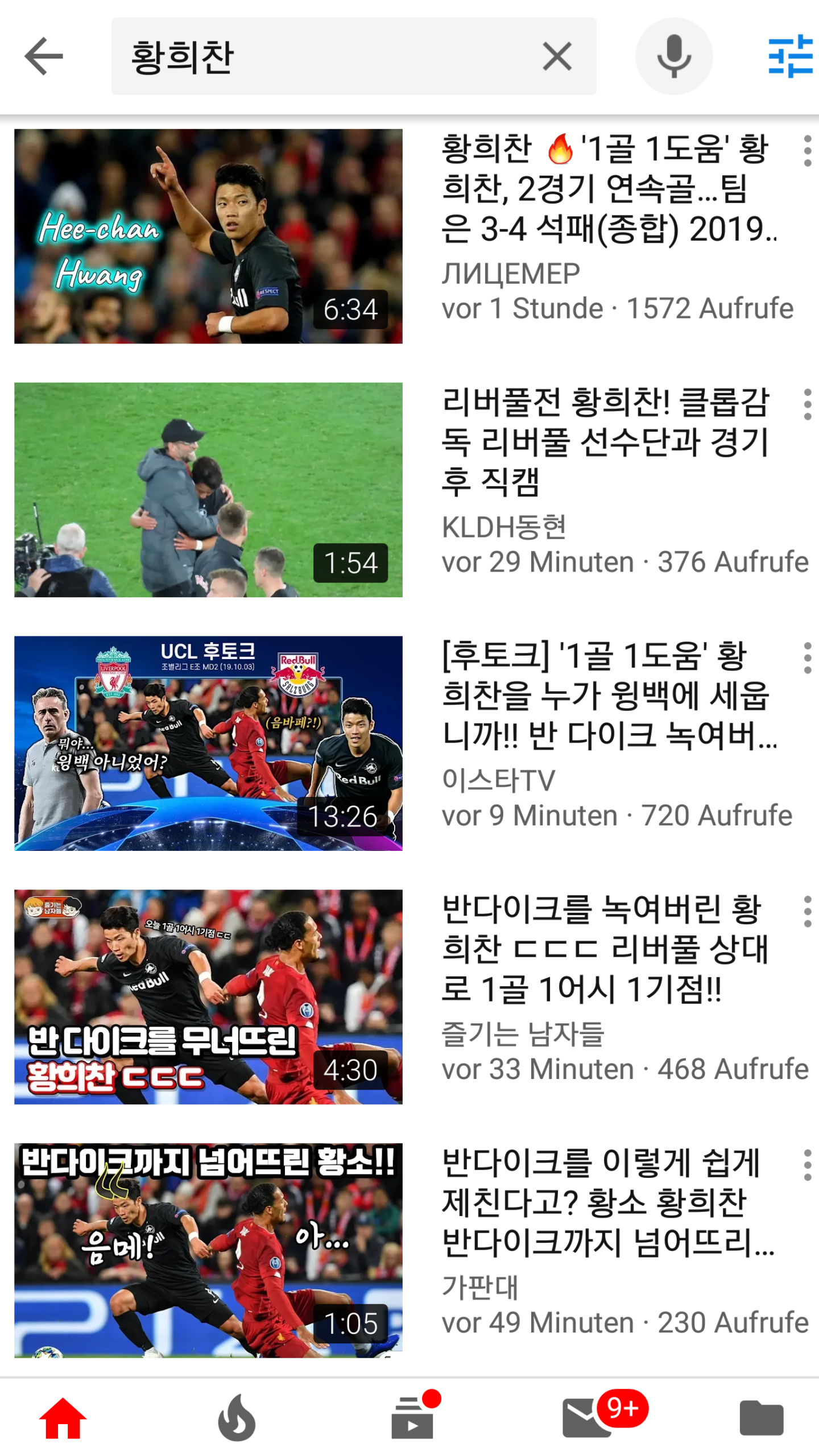Play the 1:05 video by 가판대
The height and width of the screenshot is (1456, 819).
click(208, 1251)
